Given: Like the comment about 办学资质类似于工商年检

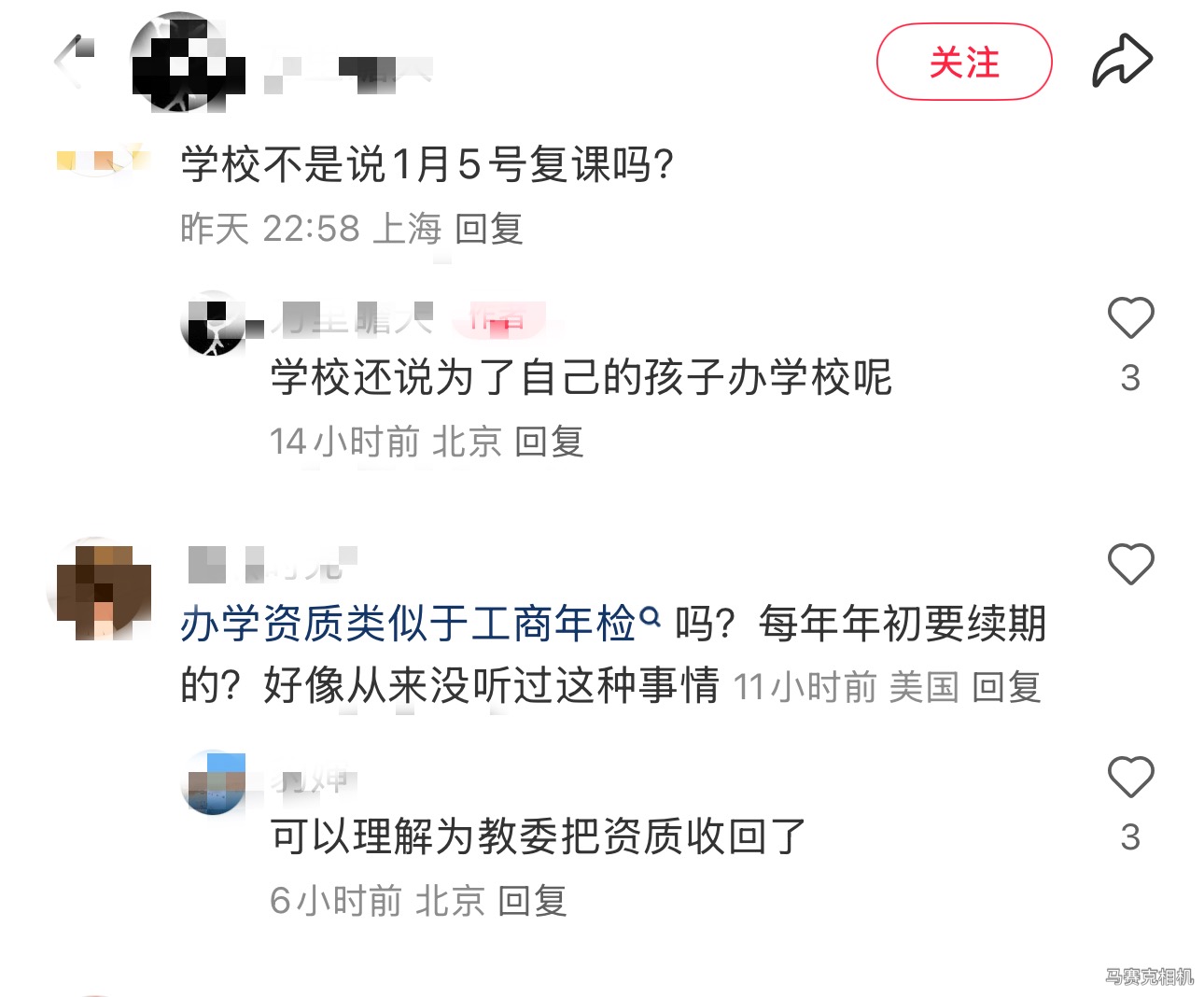Looking at the screenshot, I should 1130,565.
